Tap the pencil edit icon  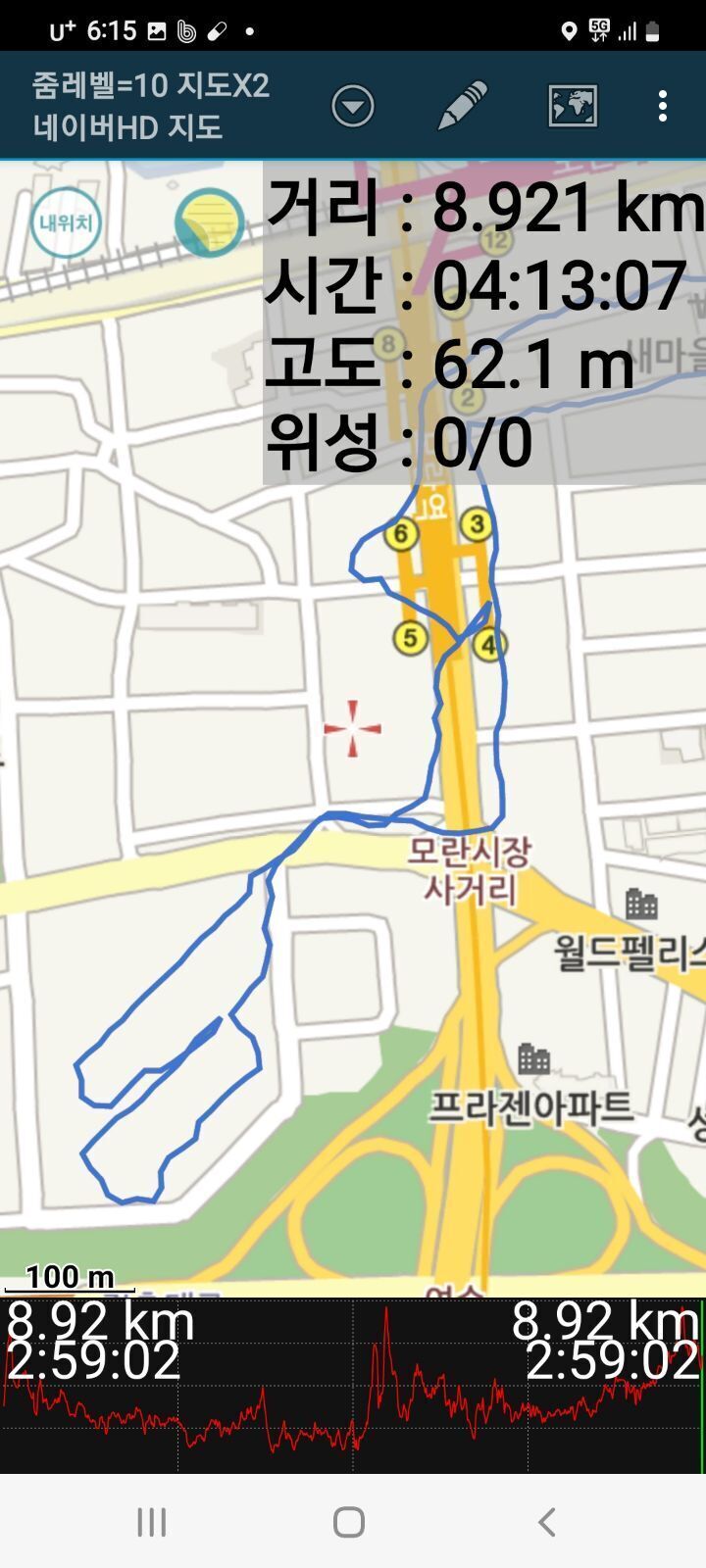(462, 106)
